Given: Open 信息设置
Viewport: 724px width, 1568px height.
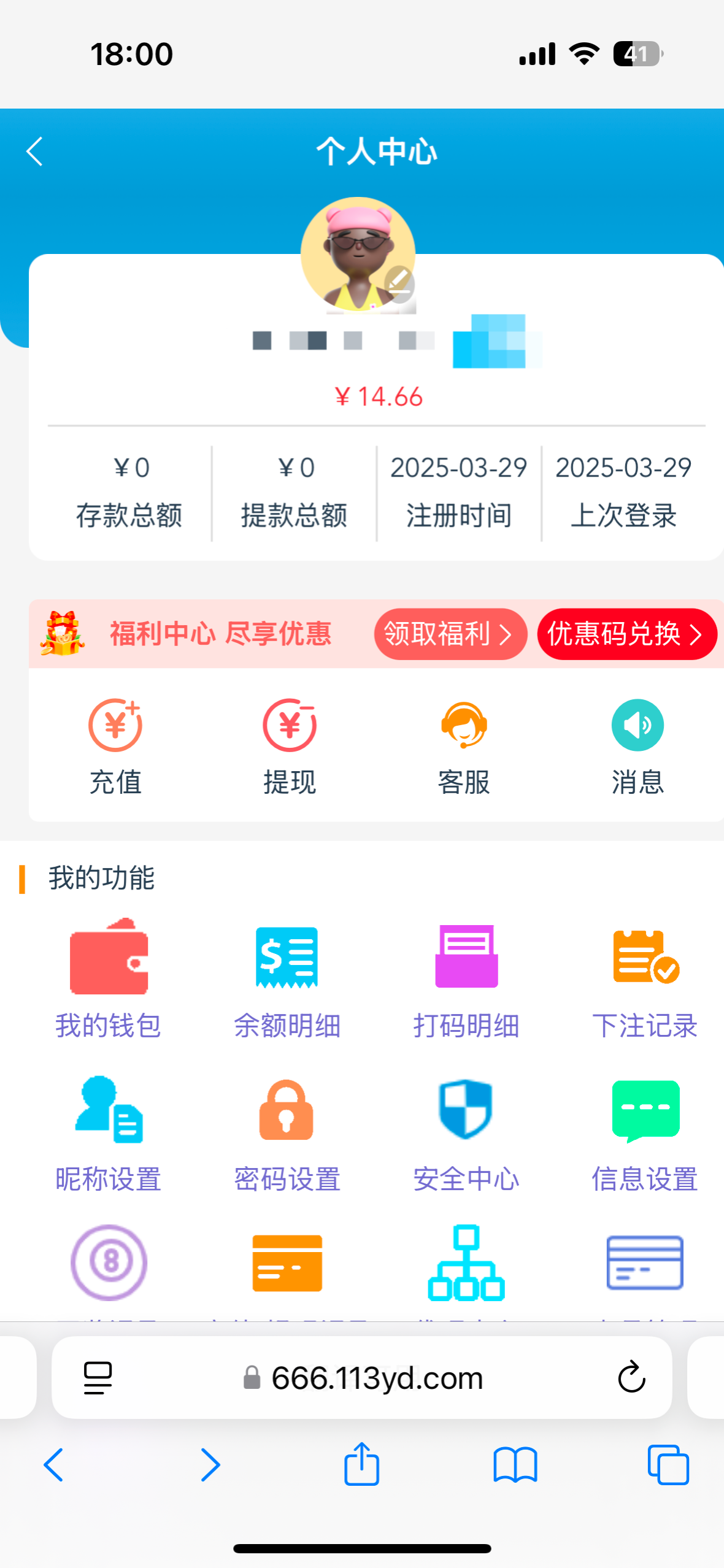Looking at the screenshot, I should 645,1132.
